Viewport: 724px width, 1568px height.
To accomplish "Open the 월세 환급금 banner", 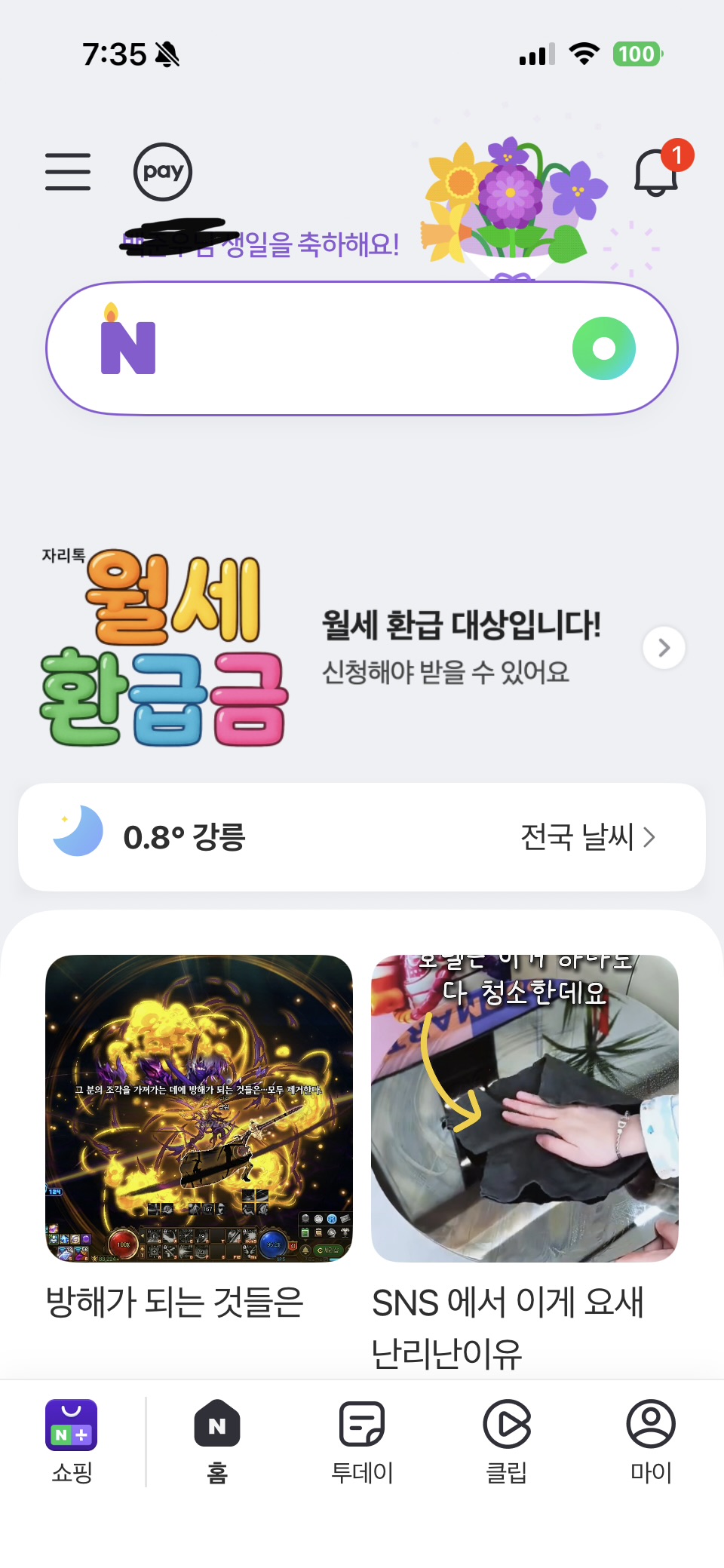I will [362, 649].
